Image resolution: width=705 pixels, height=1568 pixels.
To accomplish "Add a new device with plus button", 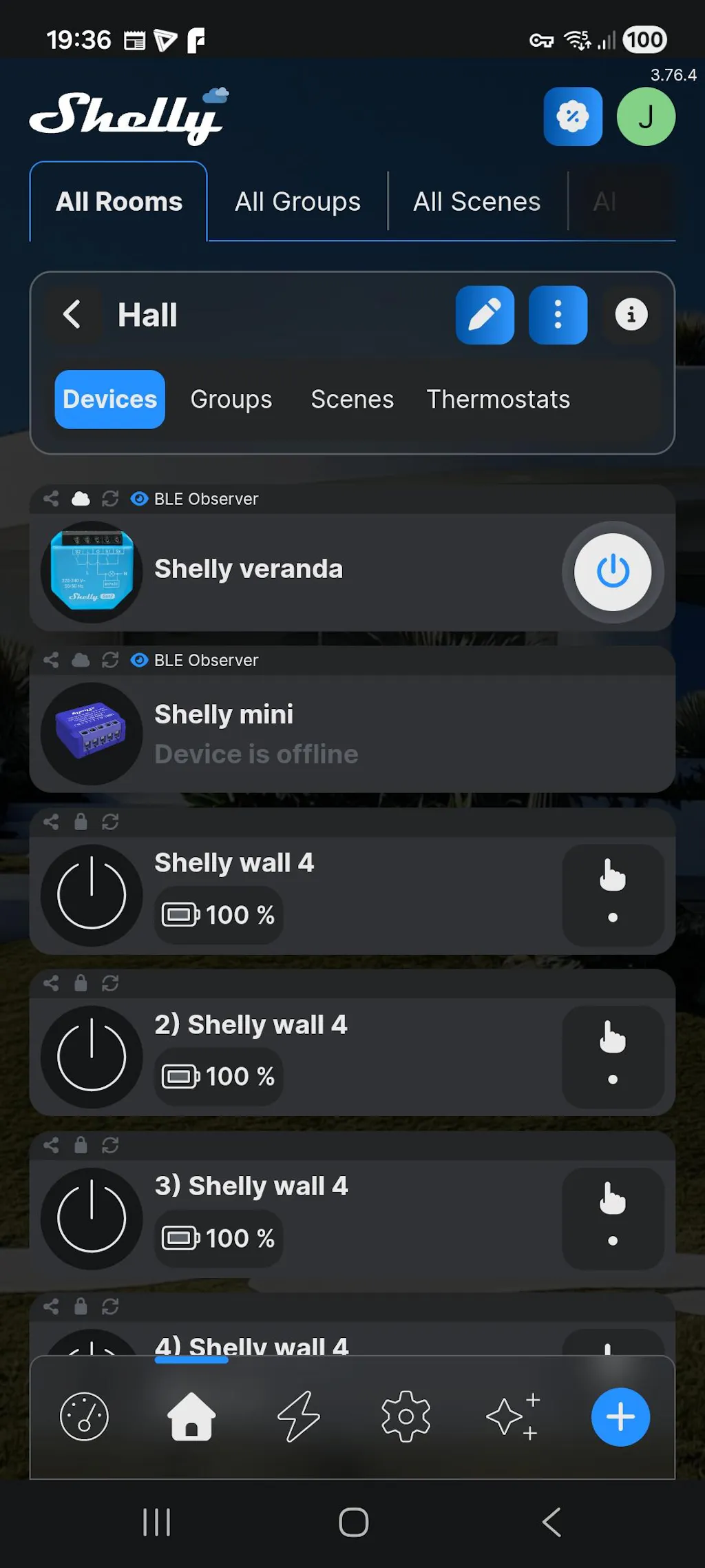I will pyautogui.click(x=620, y=1417).
